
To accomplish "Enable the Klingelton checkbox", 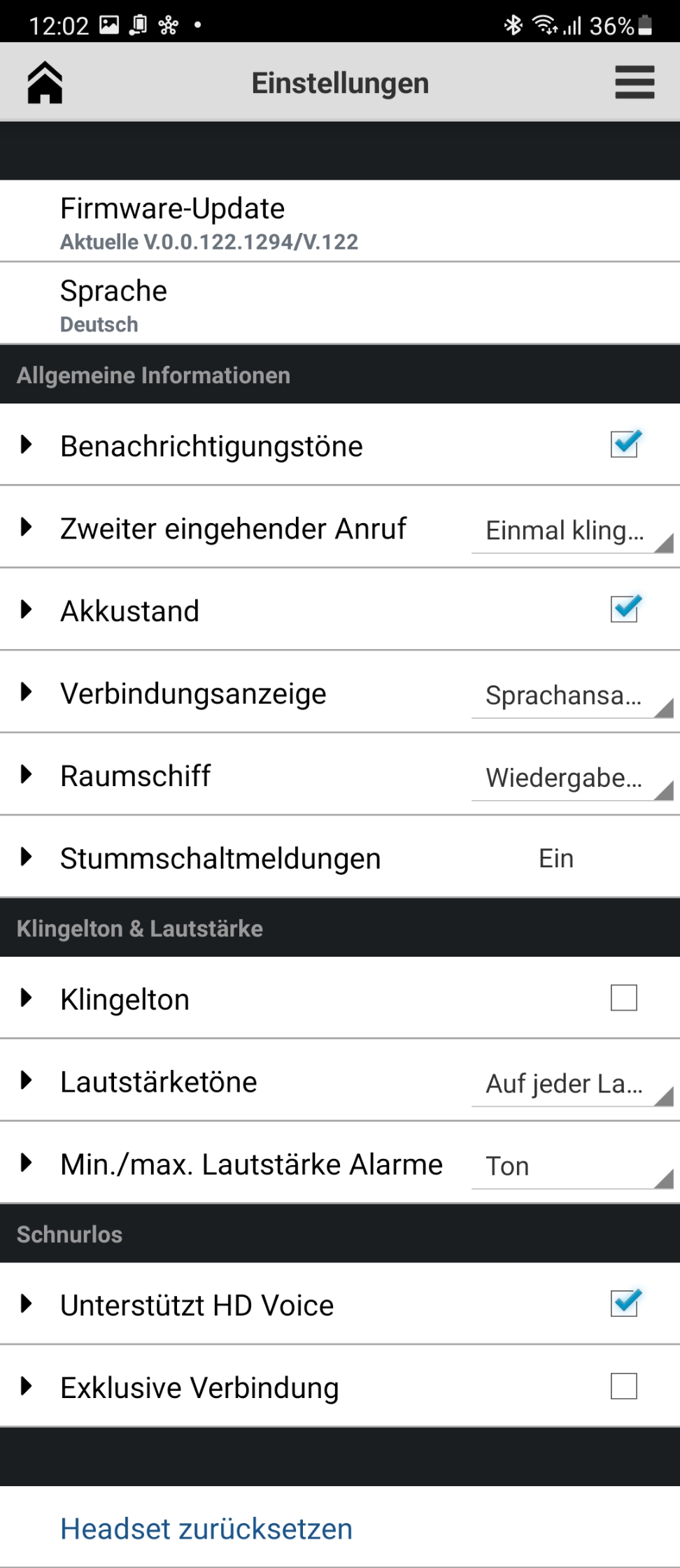I will point(624,998).
